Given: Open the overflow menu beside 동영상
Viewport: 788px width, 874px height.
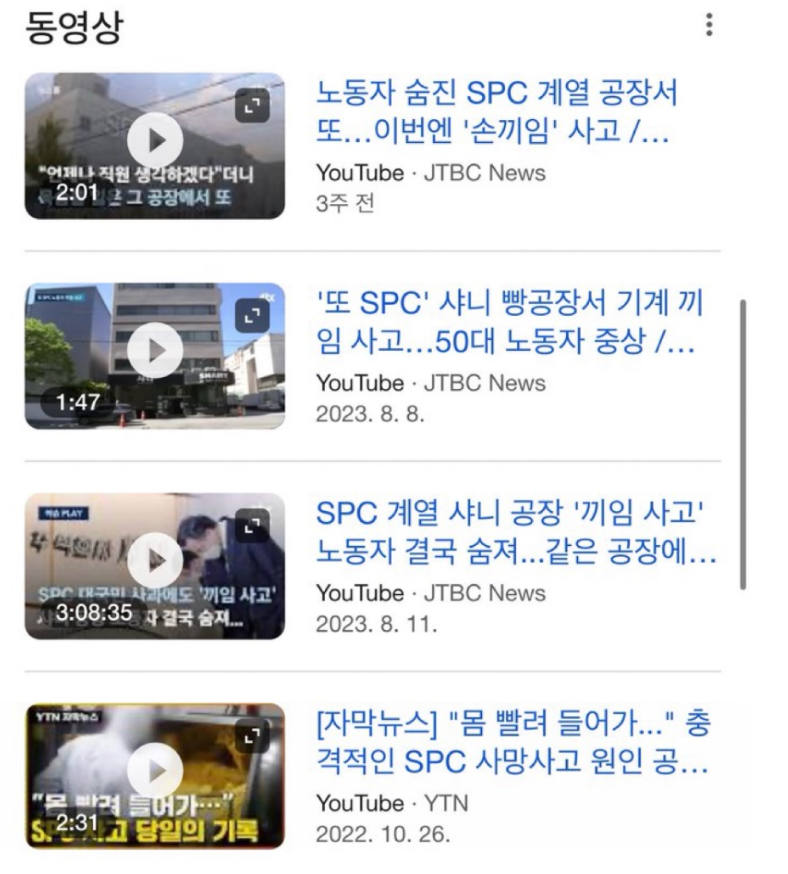Looking at the screenshot, I should (709, 25).
